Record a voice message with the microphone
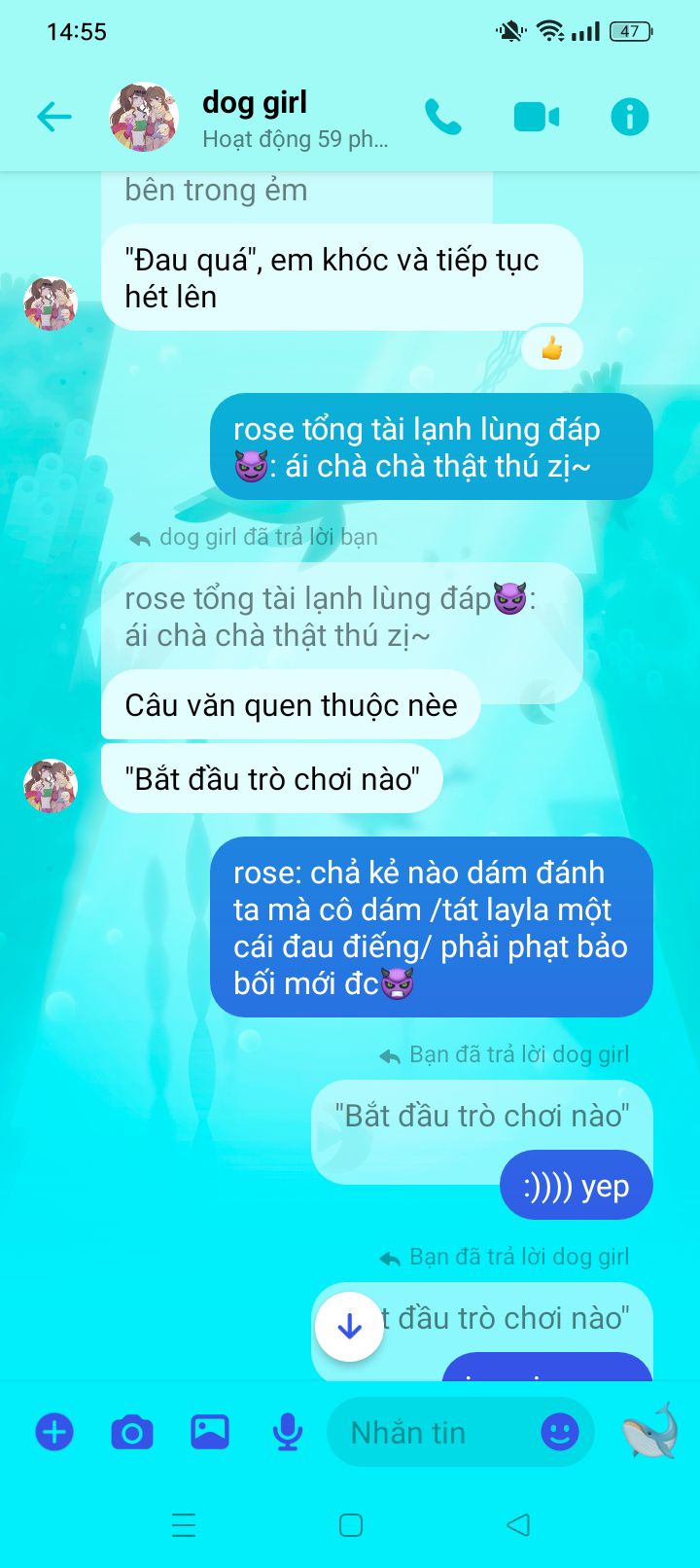The image size is (700, 1568). pyautogui.click(x=288, y=1432)
